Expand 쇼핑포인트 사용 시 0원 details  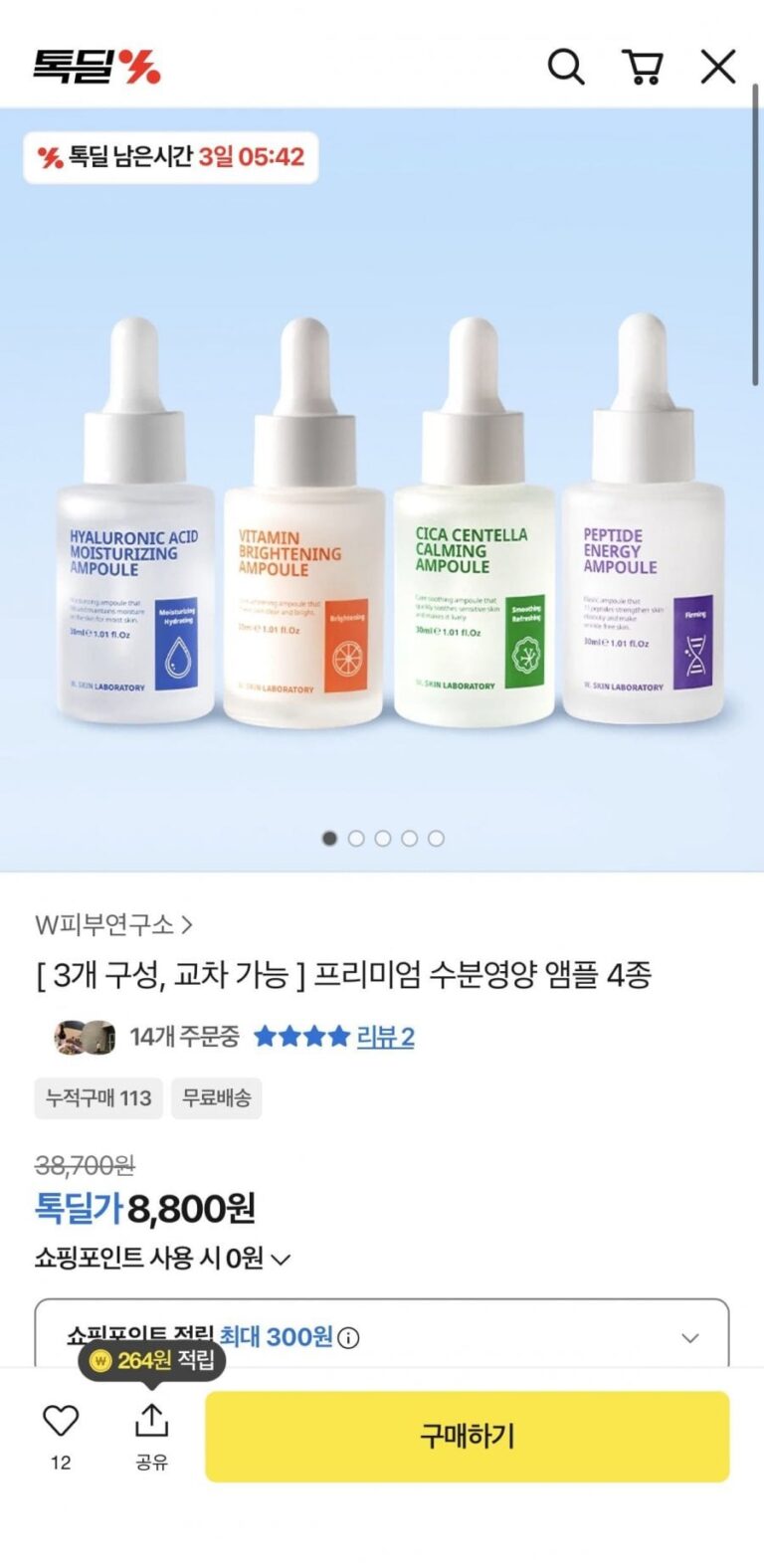(163, 1259)
